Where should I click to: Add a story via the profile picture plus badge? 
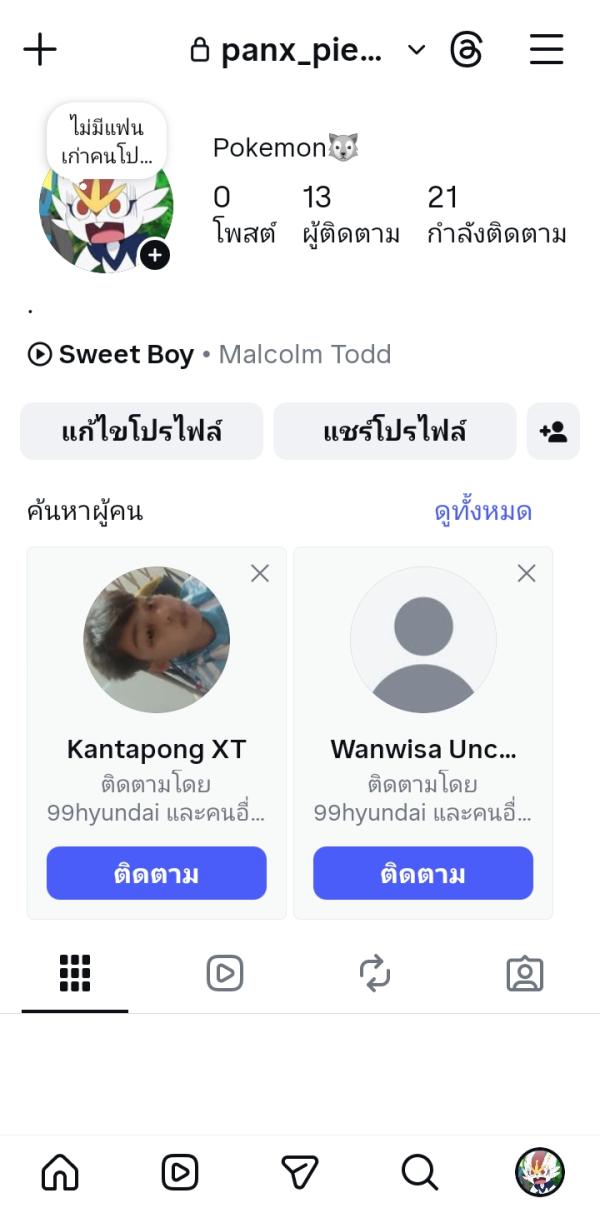[x=154, y=256]
